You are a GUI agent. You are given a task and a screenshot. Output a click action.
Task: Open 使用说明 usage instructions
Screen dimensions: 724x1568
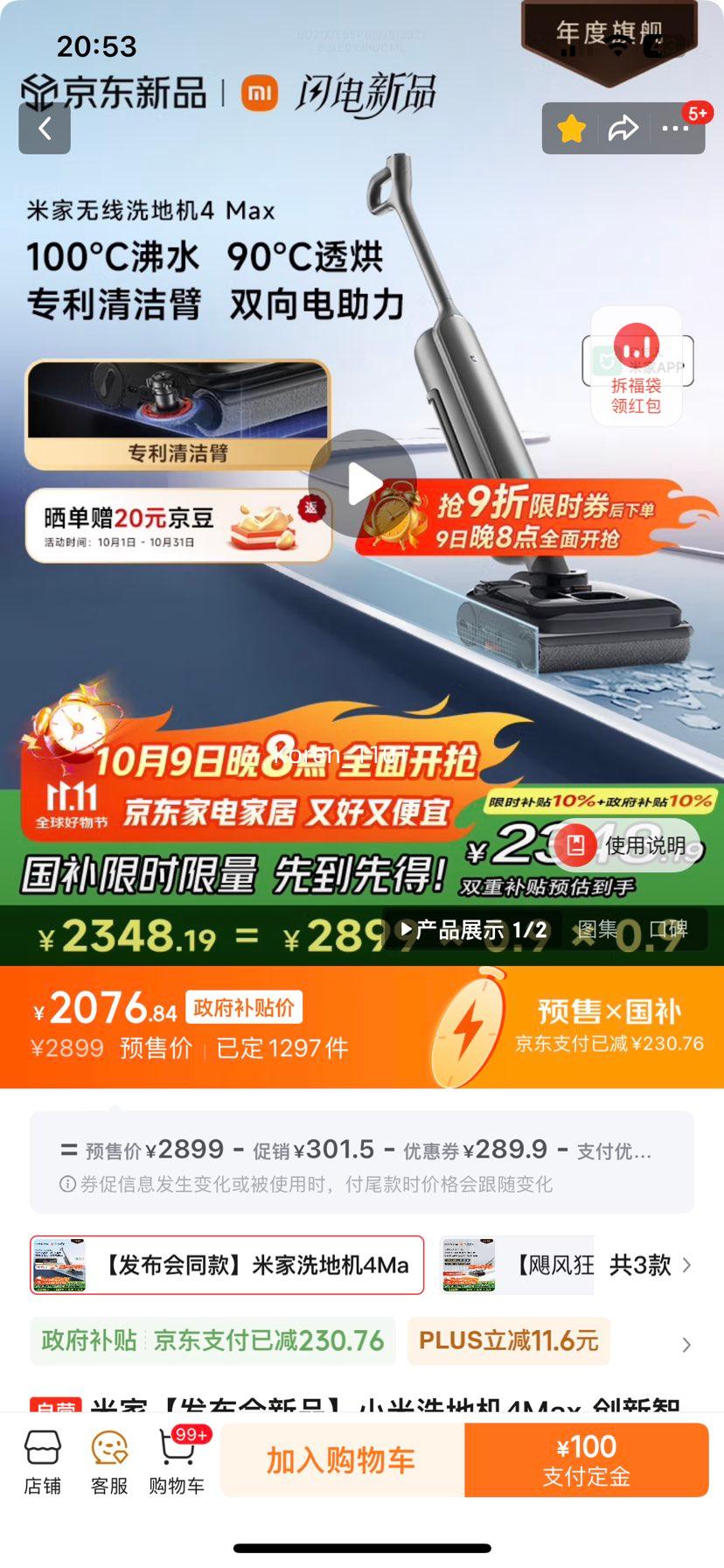click(x=630, y=845)
